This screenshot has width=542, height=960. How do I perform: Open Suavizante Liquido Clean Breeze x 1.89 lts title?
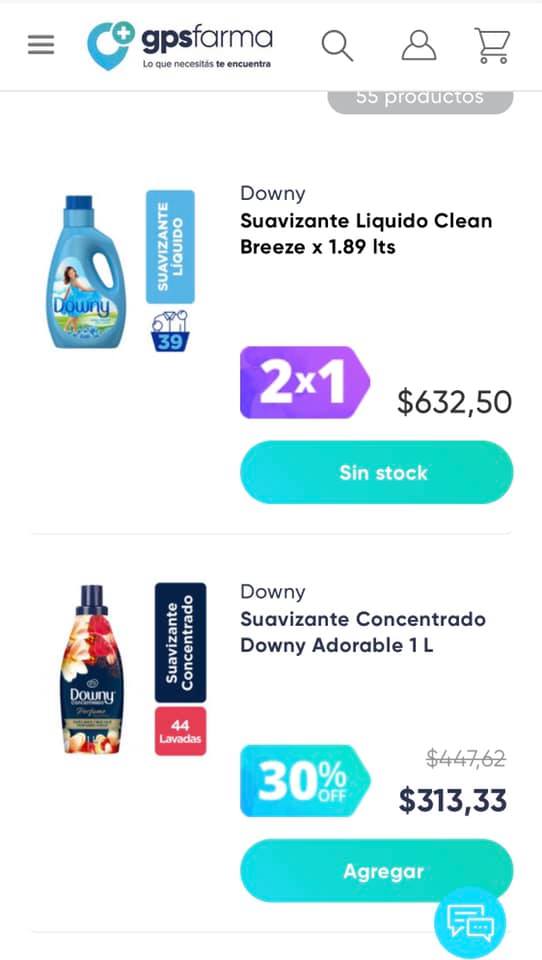pyautogui.click(x=366, y=233)
